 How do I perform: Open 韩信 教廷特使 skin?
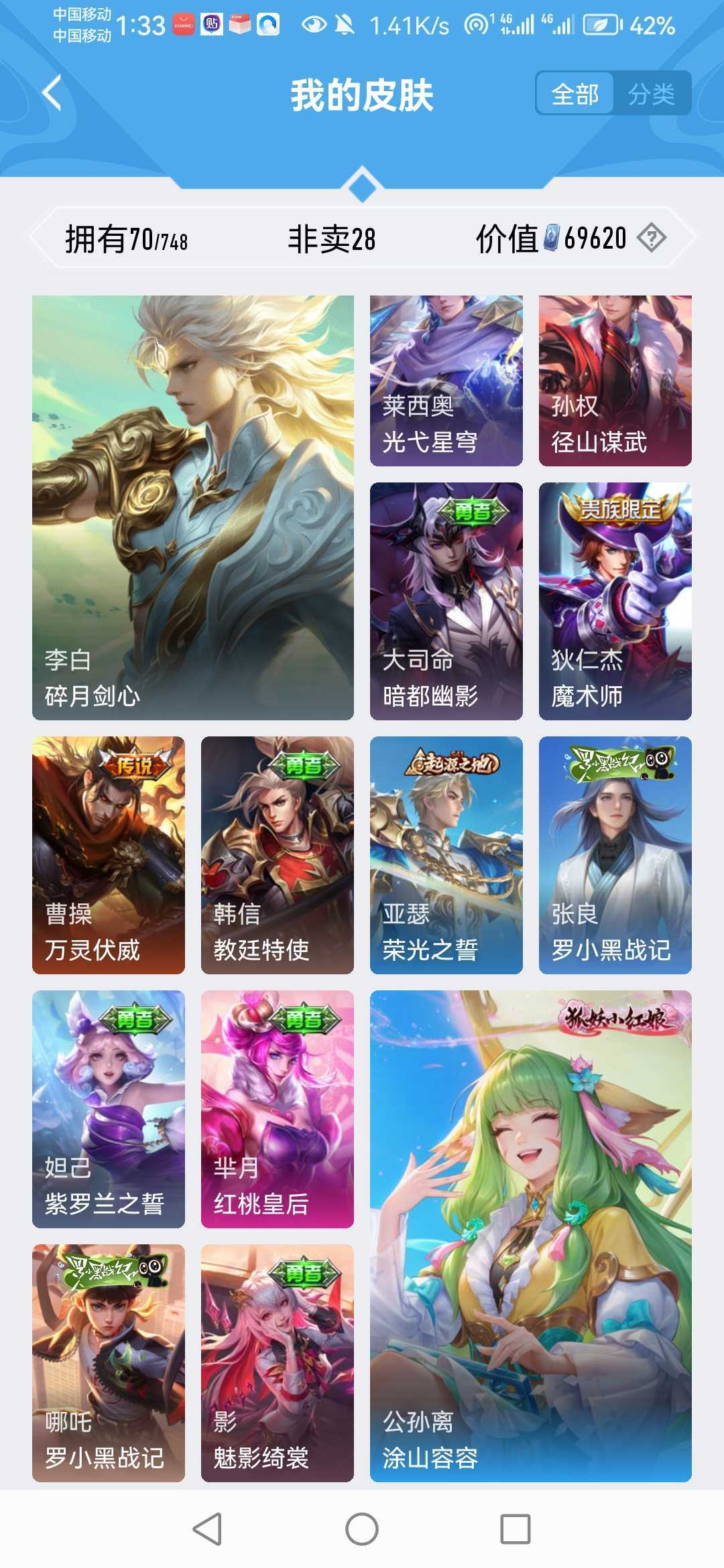[277, 855]
